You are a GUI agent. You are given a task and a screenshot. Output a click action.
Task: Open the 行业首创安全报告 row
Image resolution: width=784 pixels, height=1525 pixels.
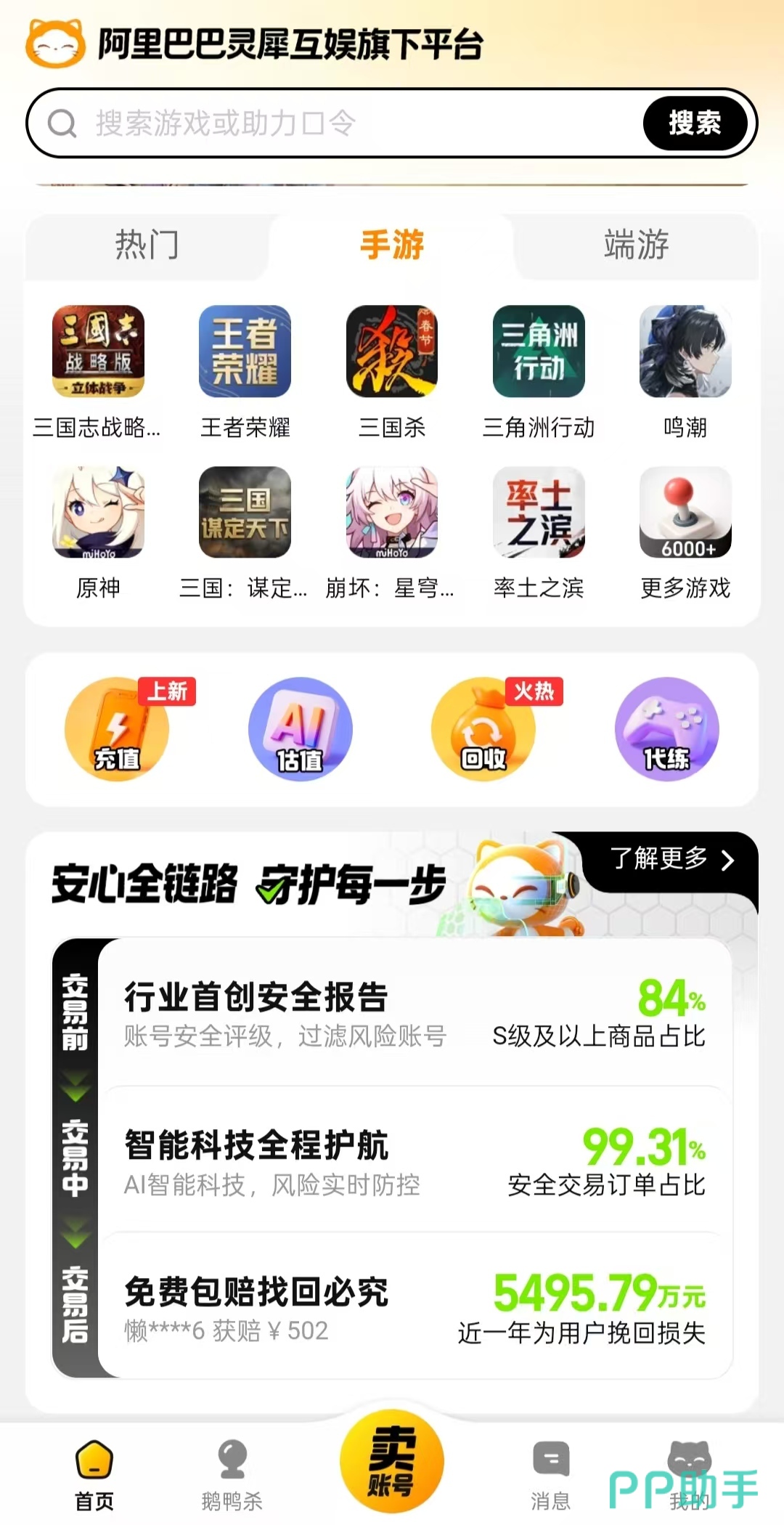tap(414, 1013)
